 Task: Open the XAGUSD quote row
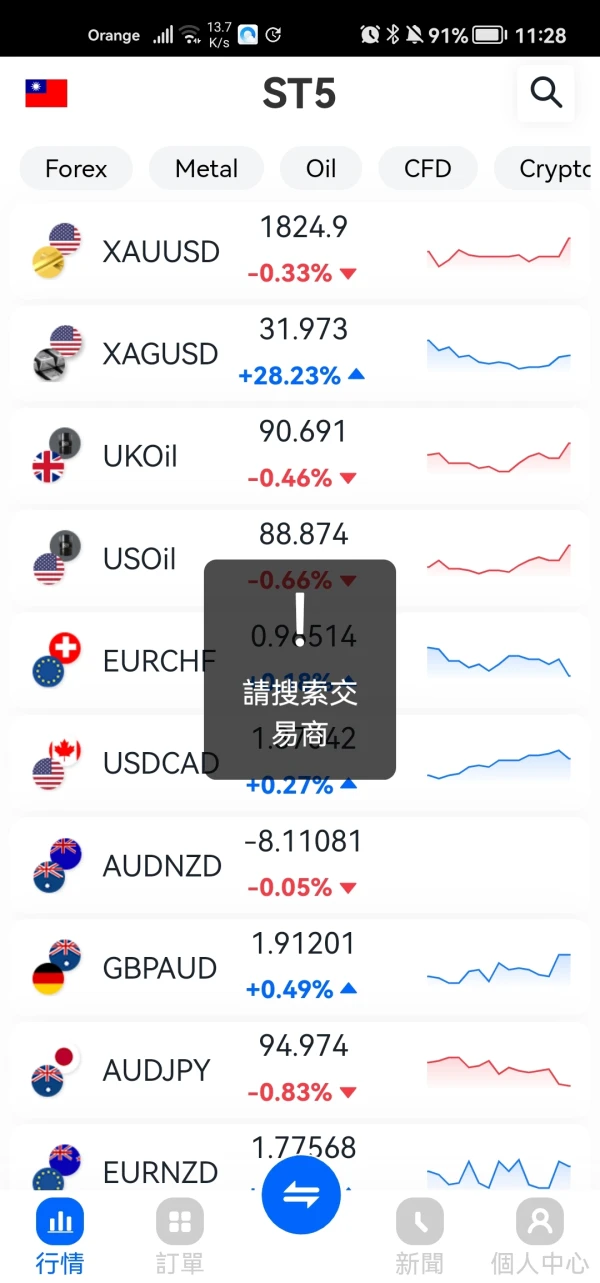(x=300, y=353)
